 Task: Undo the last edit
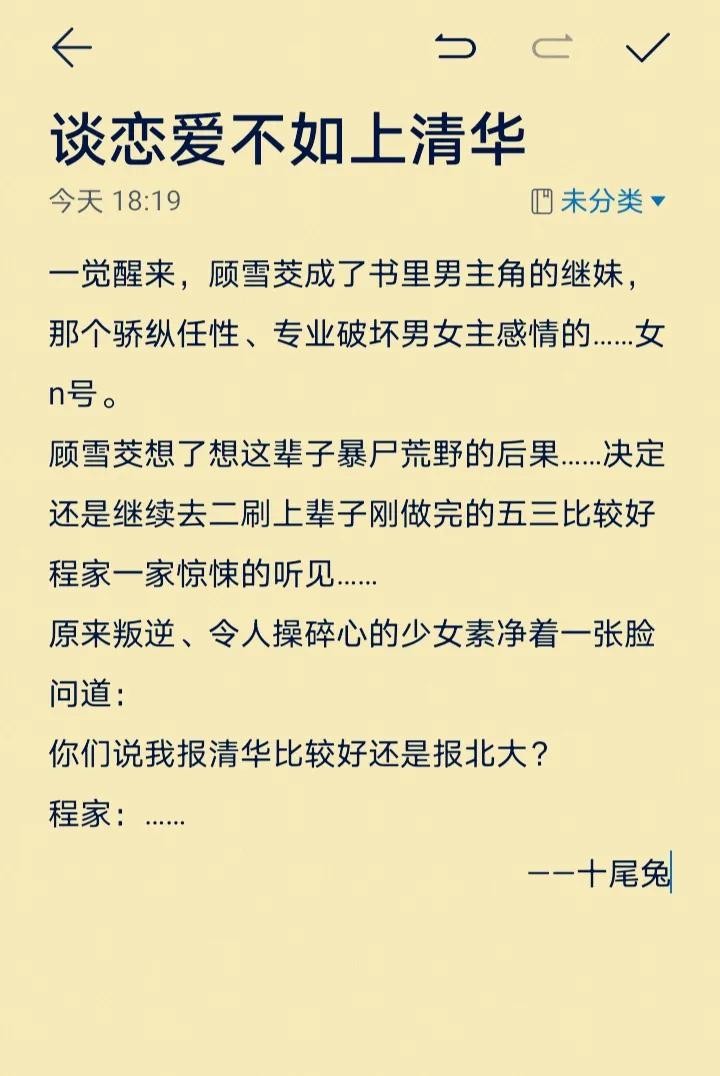(x=456, y=47)
